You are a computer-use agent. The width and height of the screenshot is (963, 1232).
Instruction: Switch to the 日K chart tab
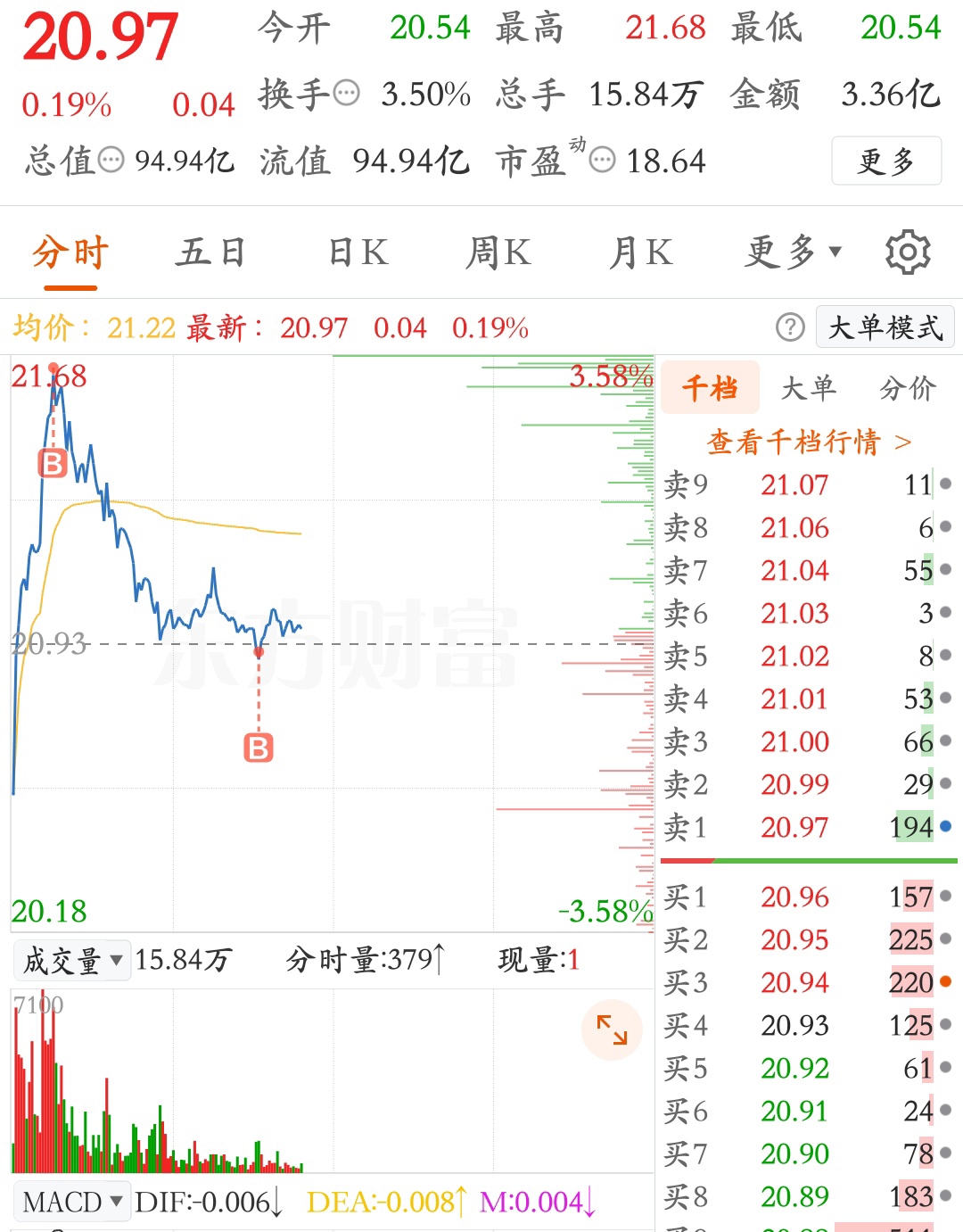[358, 252]
